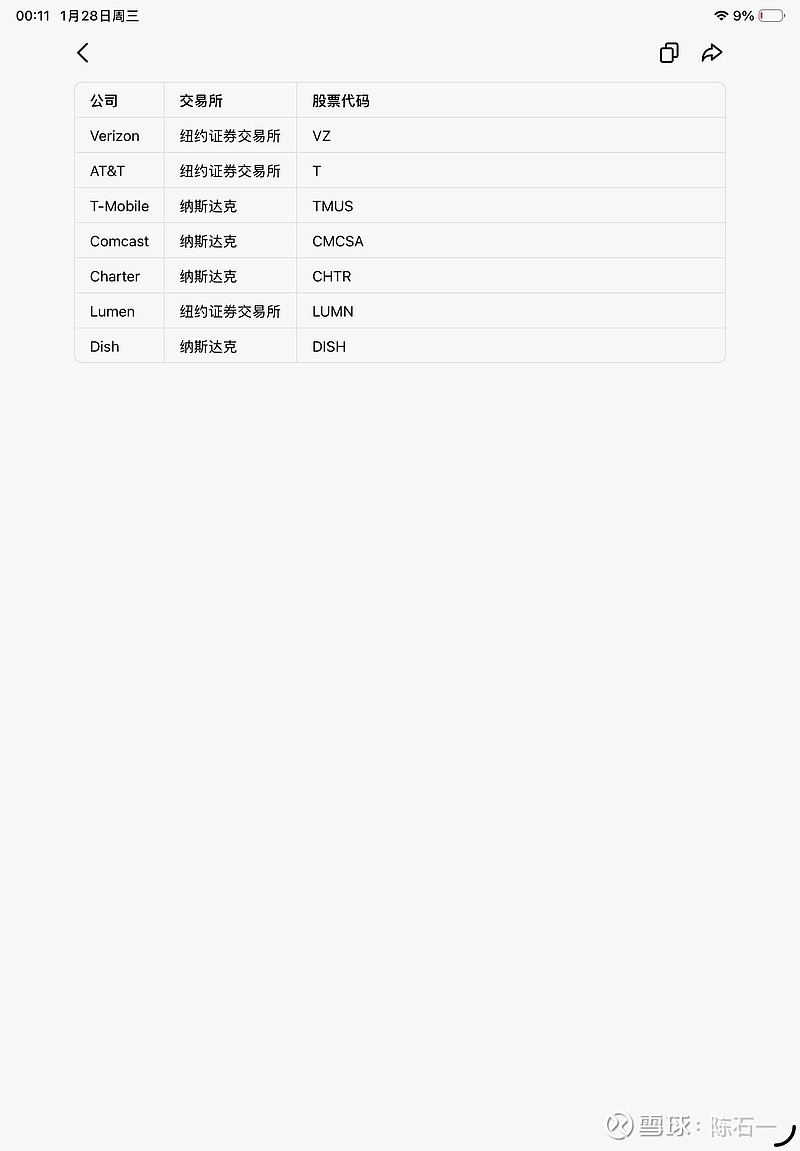The width and height of the screenshot is (800, 1151).
Task: Tap the copy icon in top toolbar
Action: click(669, 52)
